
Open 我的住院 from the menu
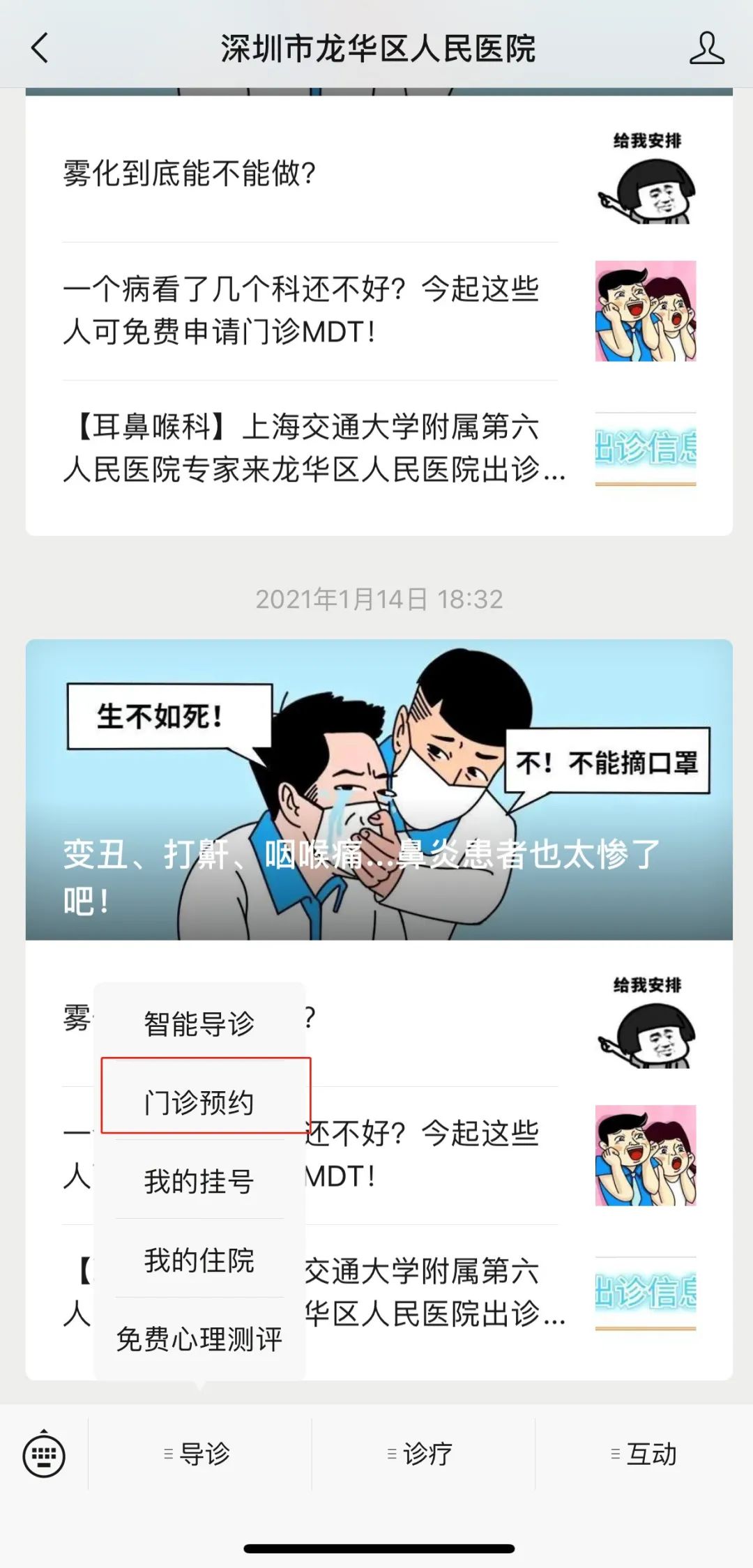(199, 1260)
